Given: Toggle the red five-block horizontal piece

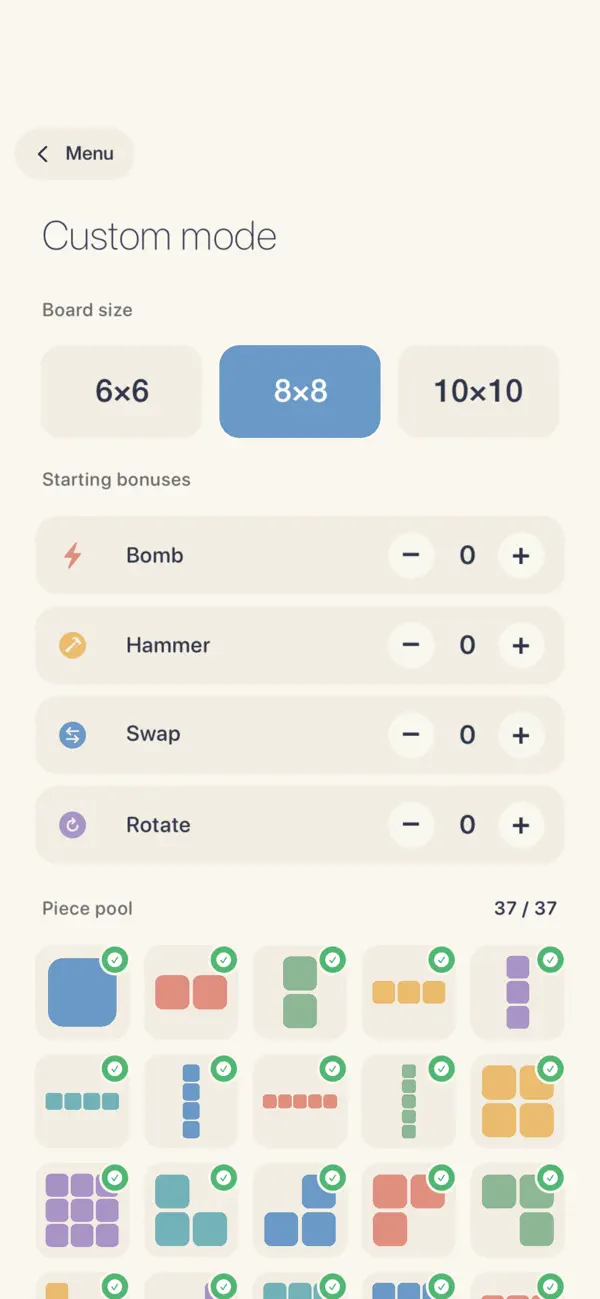Looking at the screenshot, I should tap(300, 1101).
